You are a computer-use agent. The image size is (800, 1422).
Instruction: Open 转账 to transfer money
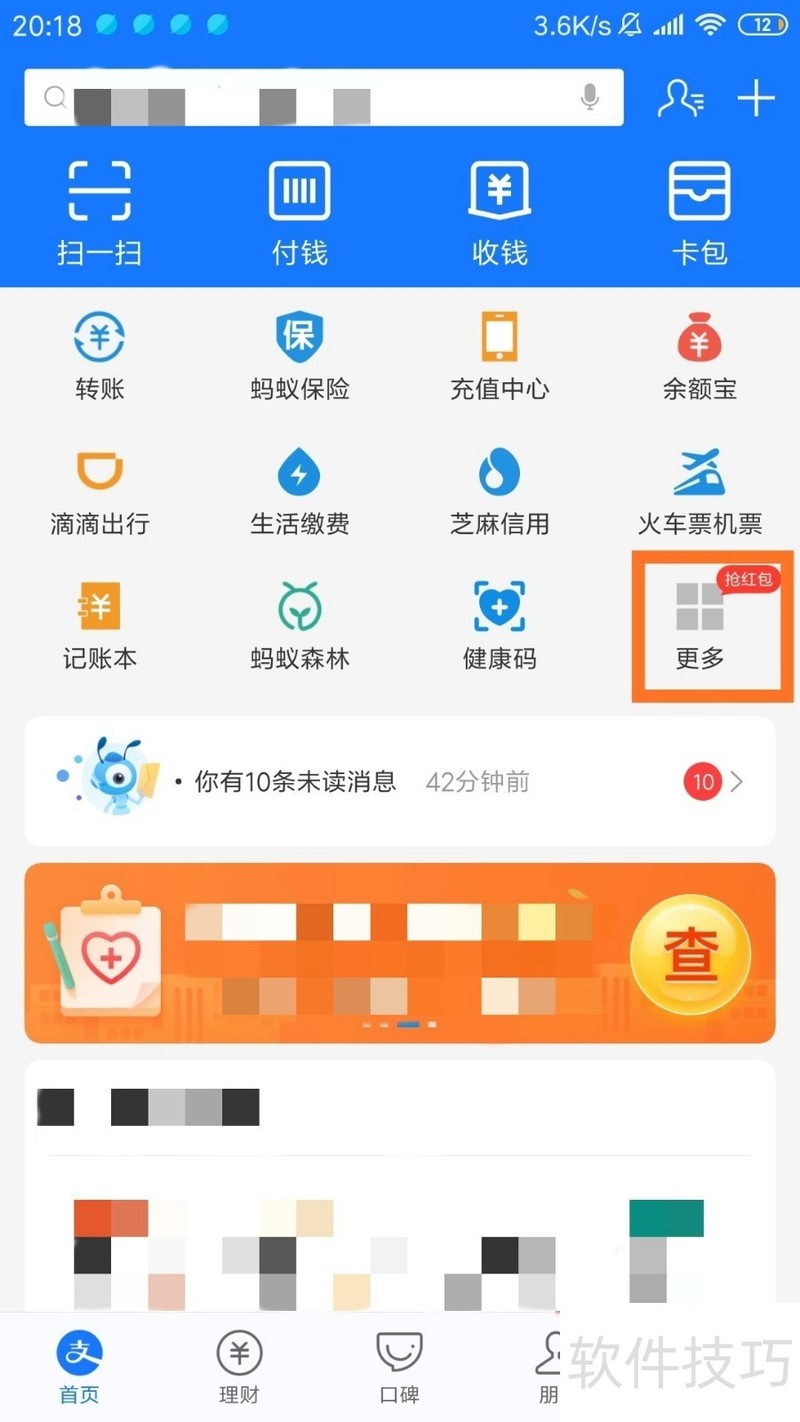(x=98, y=355)
